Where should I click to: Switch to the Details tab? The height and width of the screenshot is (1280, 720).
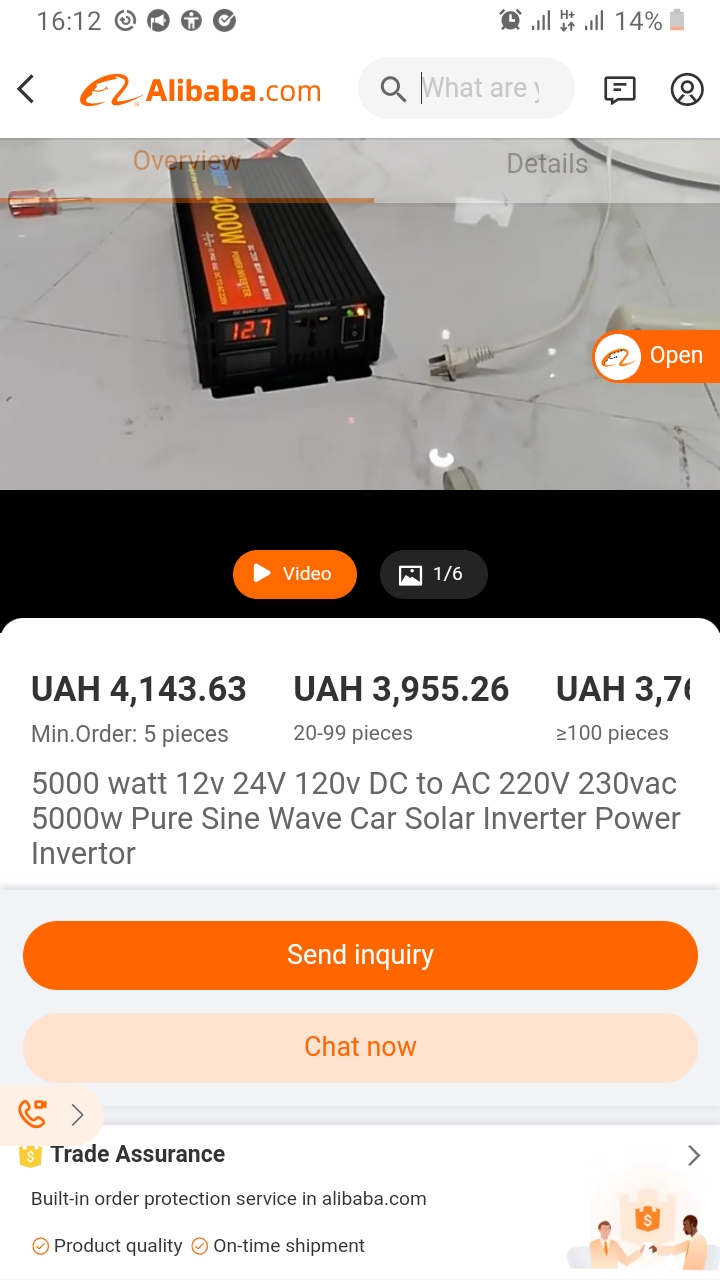(547, 164)
